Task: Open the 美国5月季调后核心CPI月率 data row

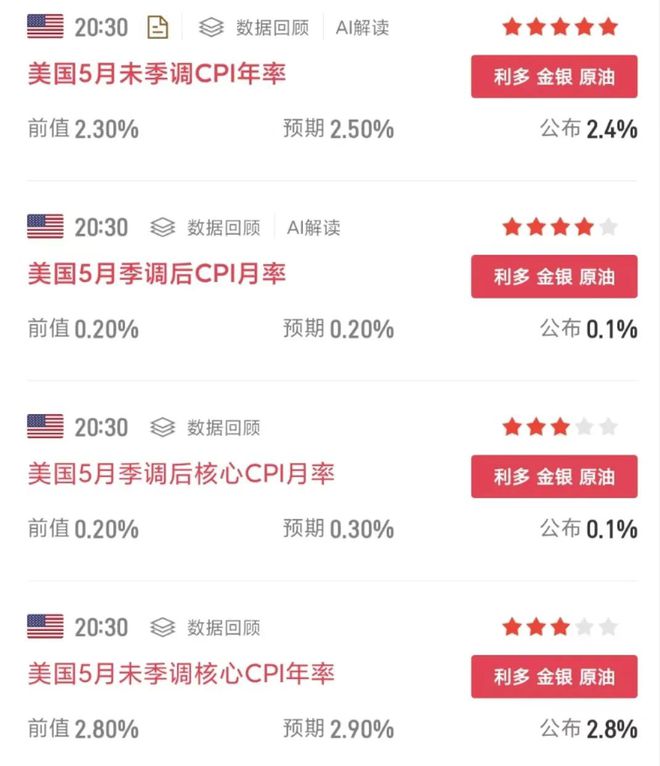Action: tap(180, 474)
